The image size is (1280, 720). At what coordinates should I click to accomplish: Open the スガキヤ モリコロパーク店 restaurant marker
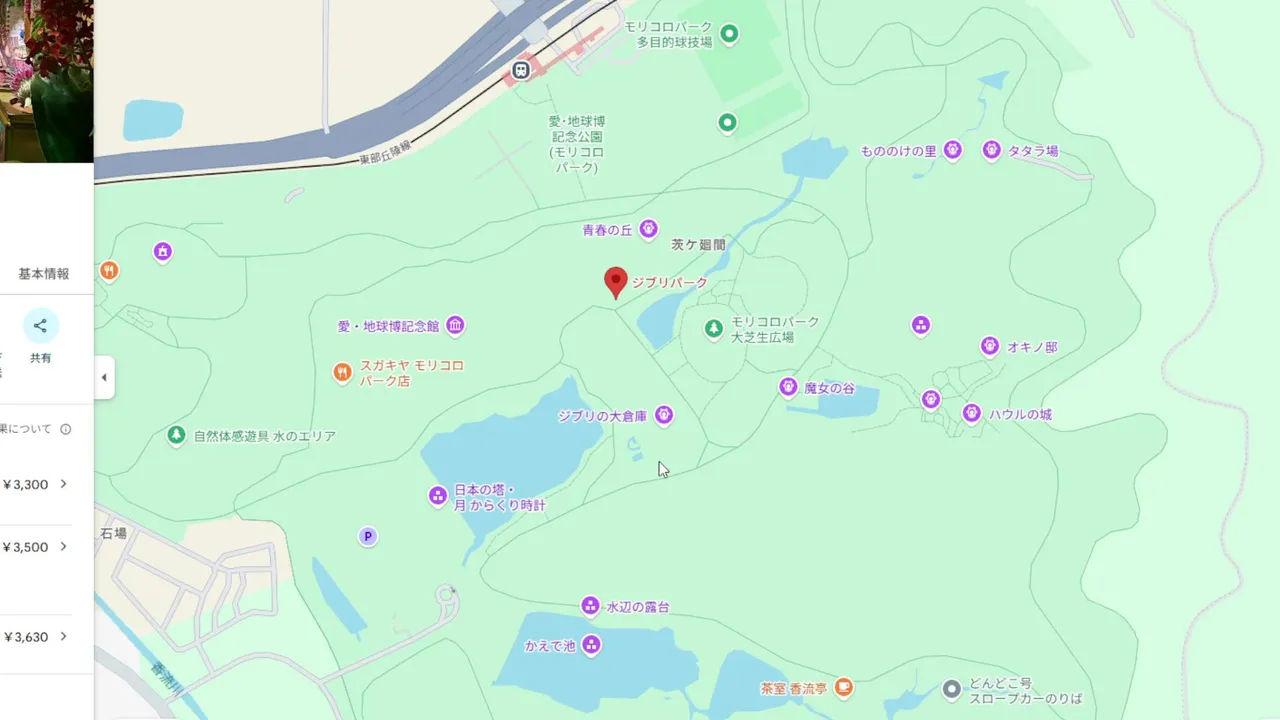342,372
